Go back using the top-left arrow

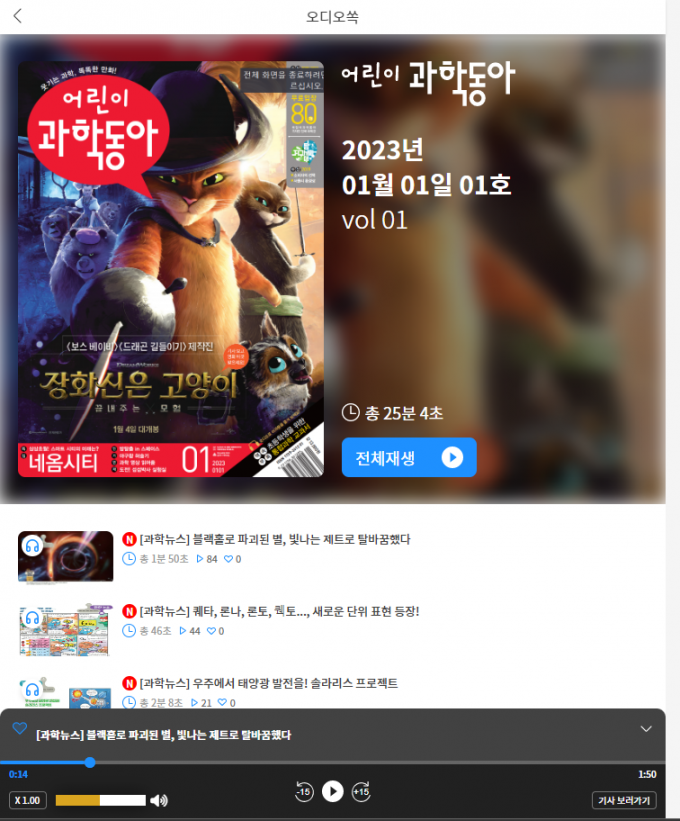pos(17,16)
